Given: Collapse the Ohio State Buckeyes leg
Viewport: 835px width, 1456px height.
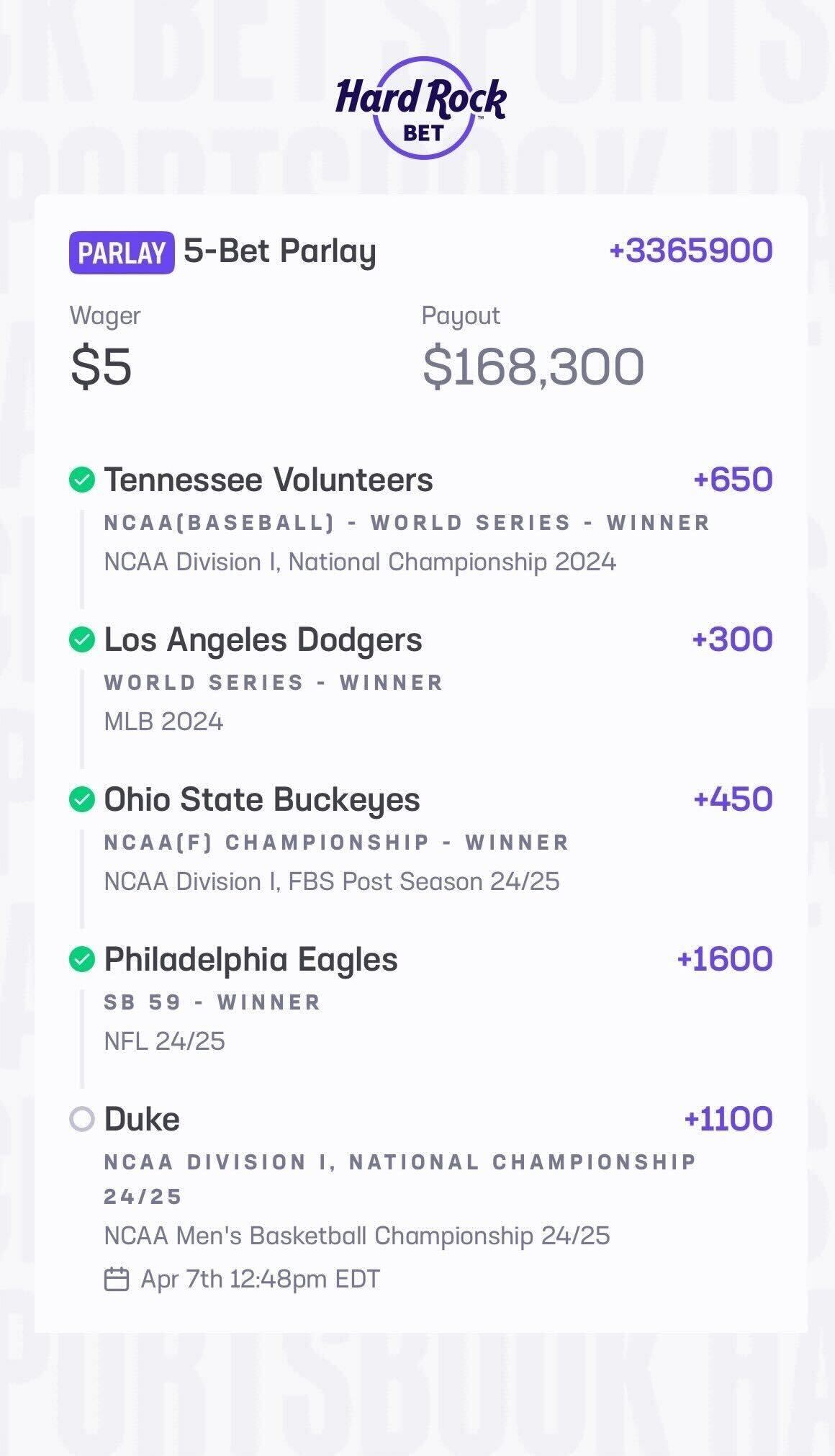Looking at the screenshot, I should [263, 798].
